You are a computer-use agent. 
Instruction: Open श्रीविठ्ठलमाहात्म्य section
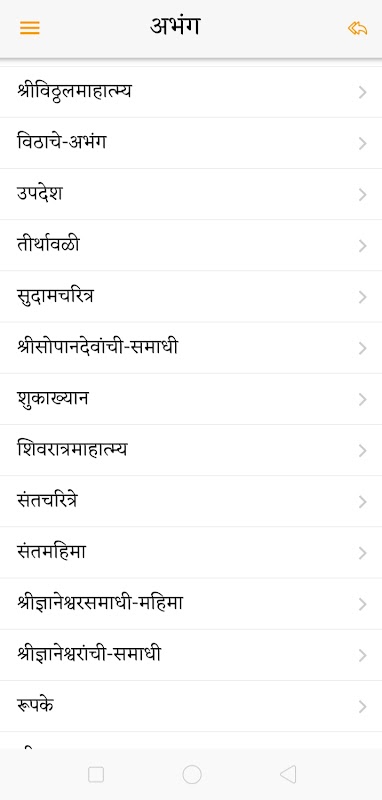point(191,92)
